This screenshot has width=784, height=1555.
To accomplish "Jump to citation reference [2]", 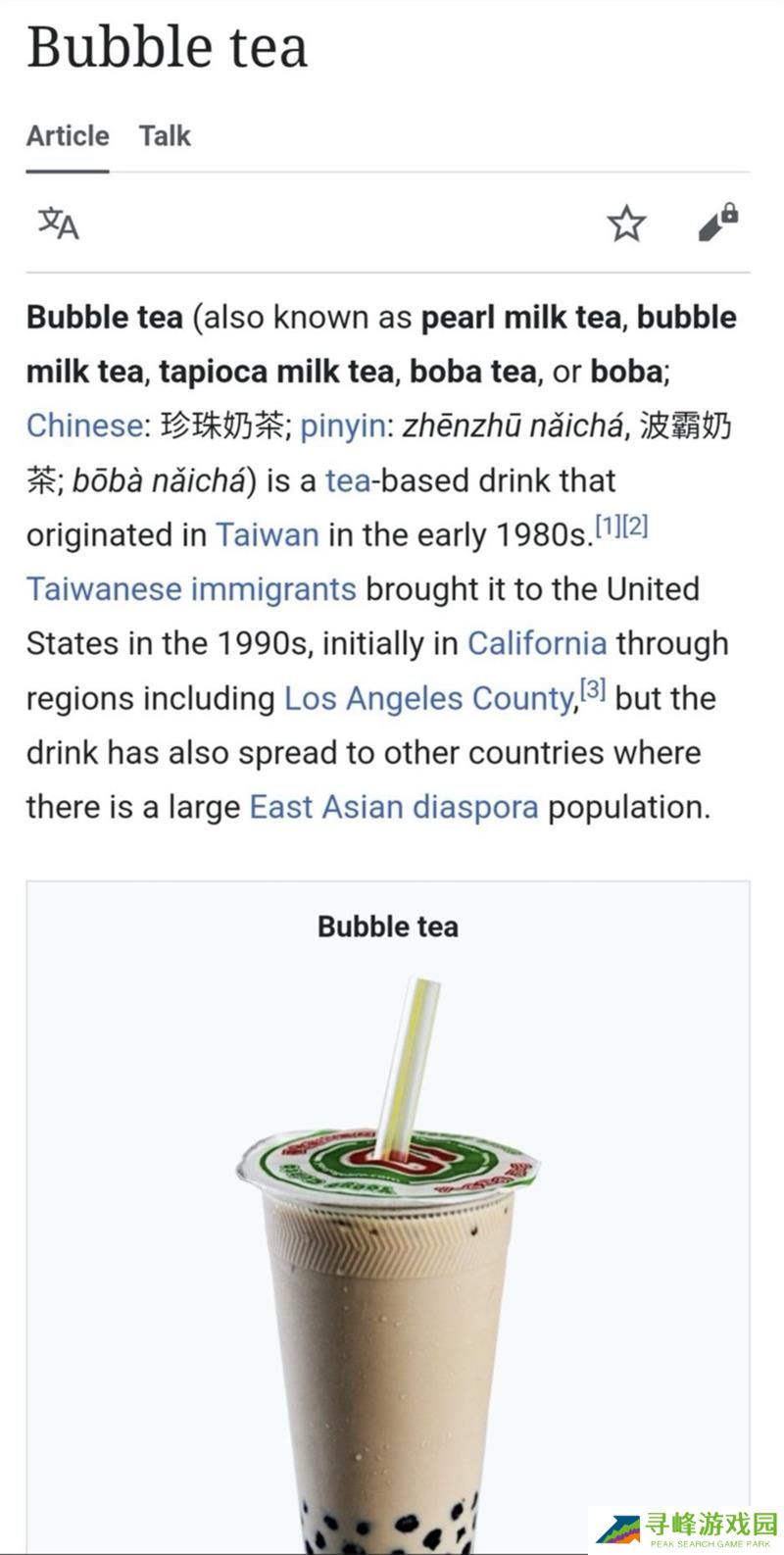I will tap(635, 527).
